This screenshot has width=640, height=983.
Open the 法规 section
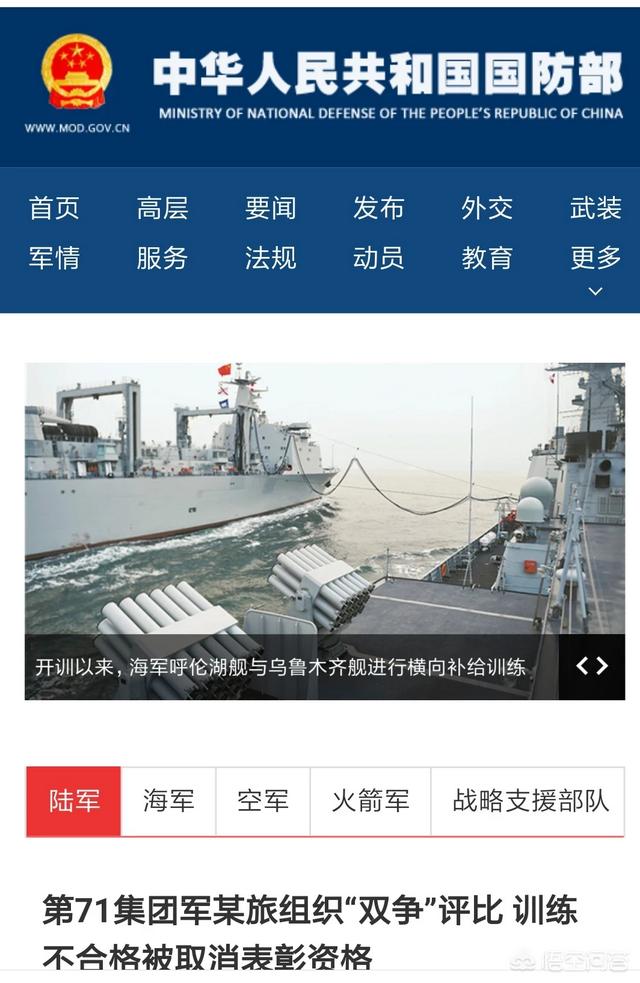click(270, 258)
